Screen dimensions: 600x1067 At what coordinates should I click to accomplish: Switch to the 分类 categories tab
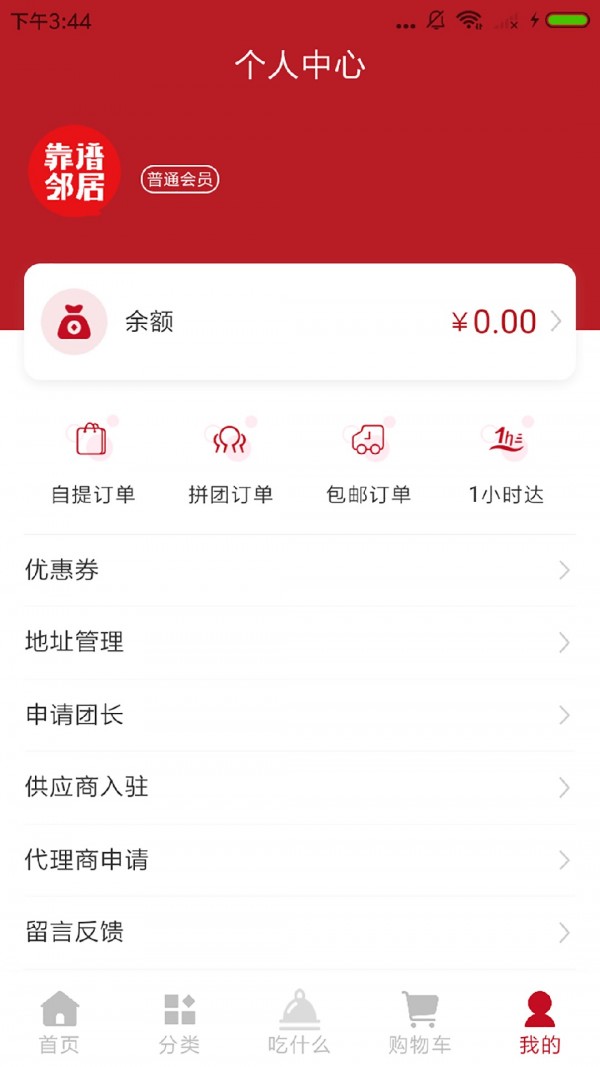179,1023
